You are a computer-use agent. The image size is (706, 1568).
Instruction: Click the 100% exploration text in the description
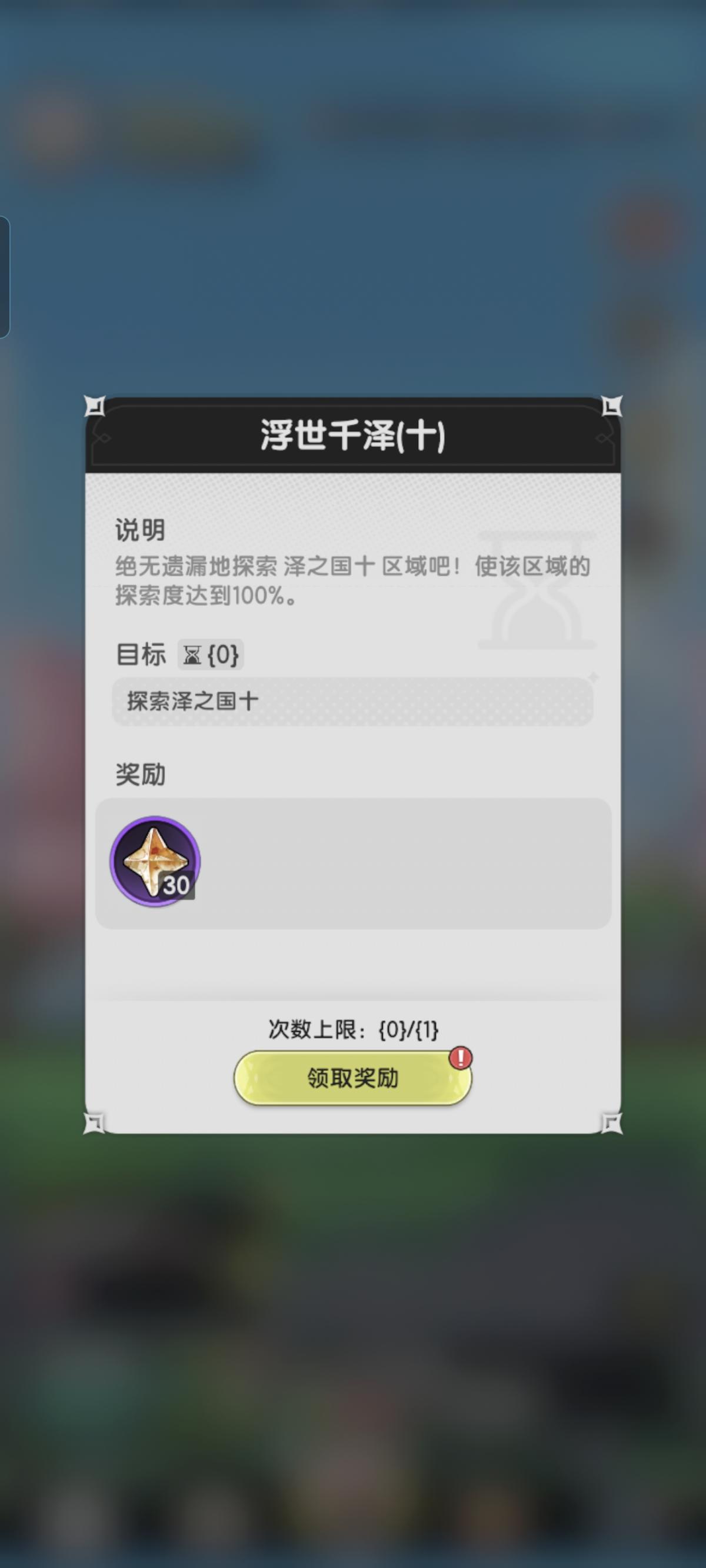tap(262, 600)
